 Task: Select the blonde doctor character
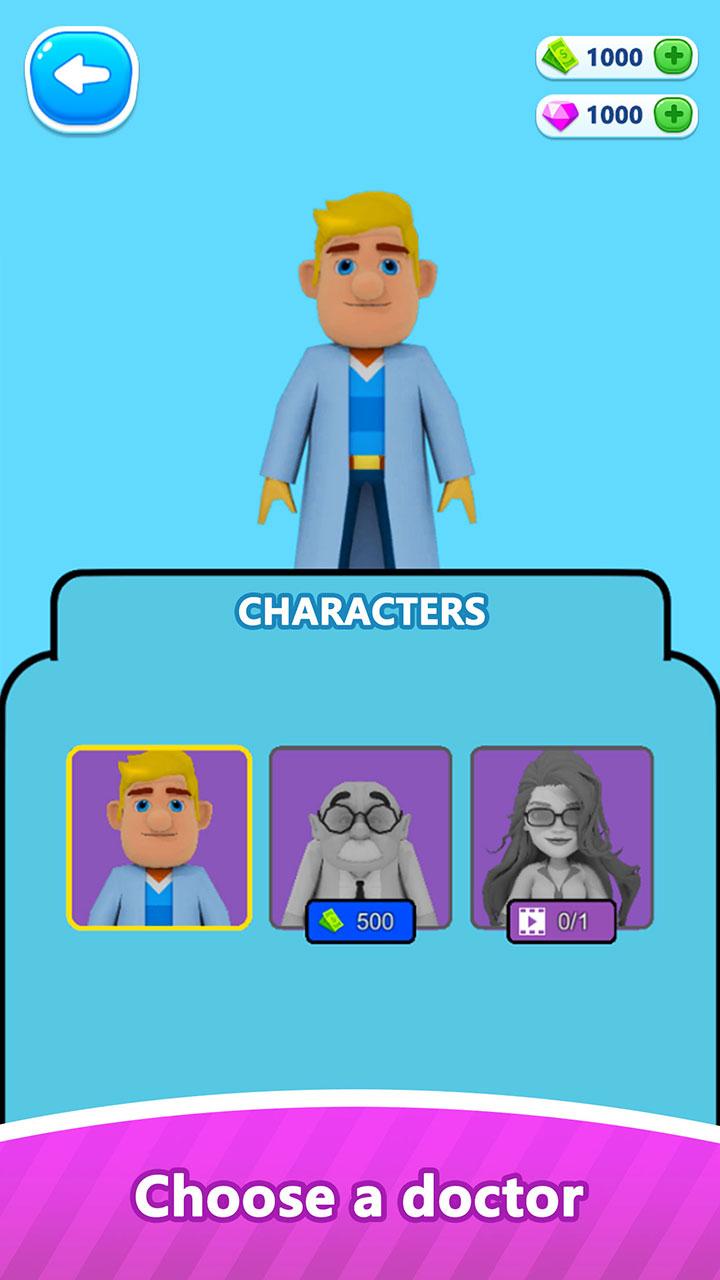(x=159, y=838)
